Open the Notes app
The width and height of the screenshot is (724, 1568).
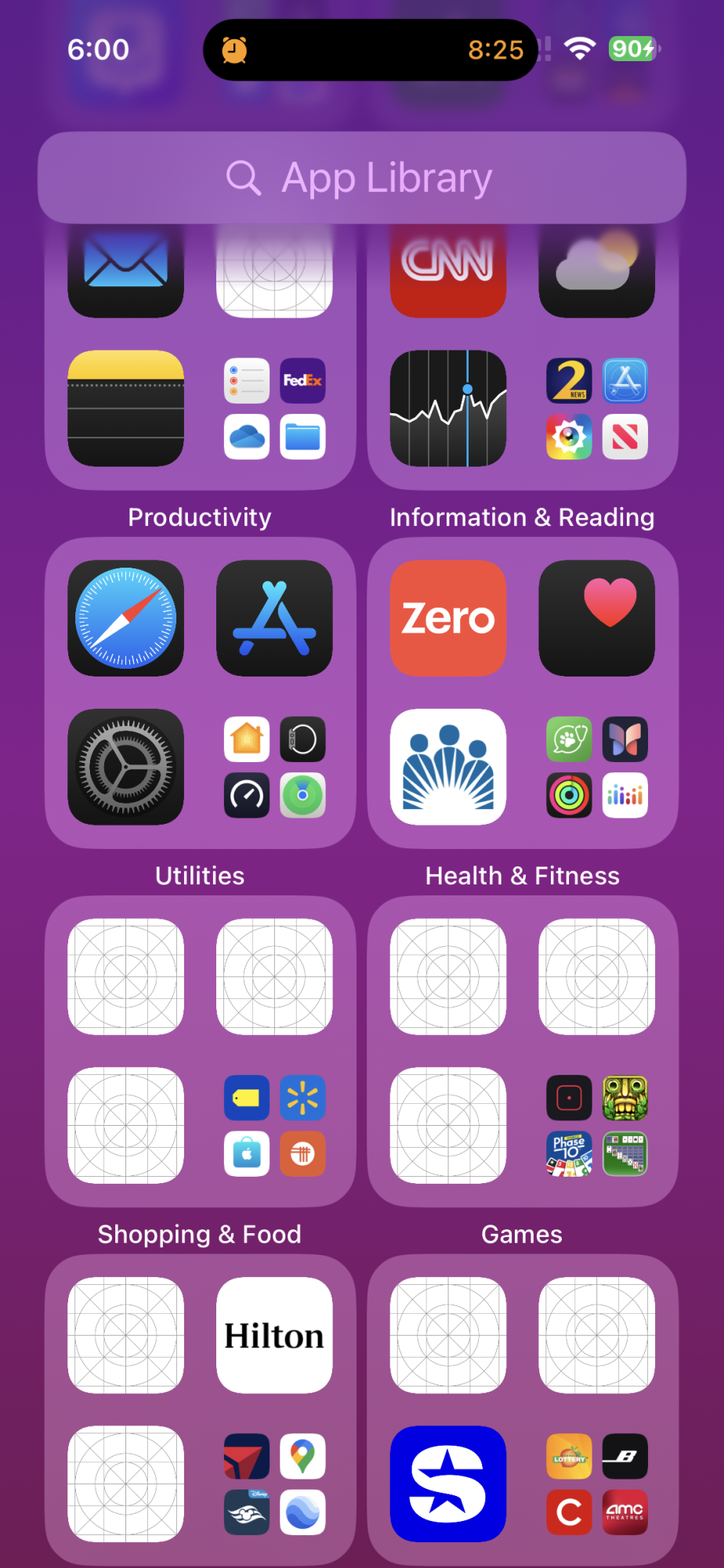coord(125,408)
